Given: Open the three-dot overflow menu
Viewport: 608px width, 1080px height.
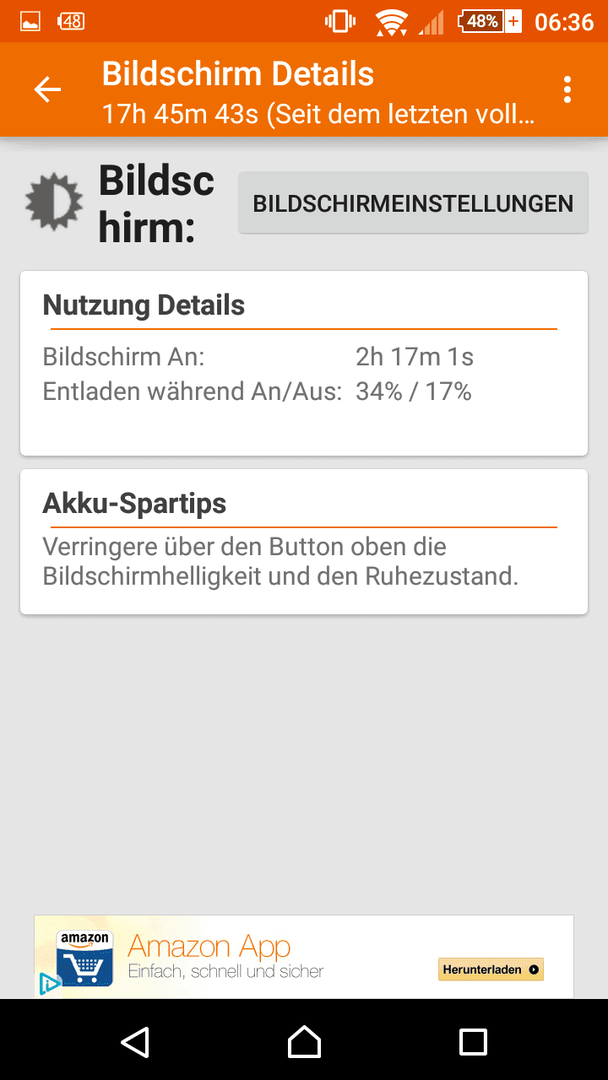Looking at the screenshot, I should pyautogui.click(x=567, y=90).
